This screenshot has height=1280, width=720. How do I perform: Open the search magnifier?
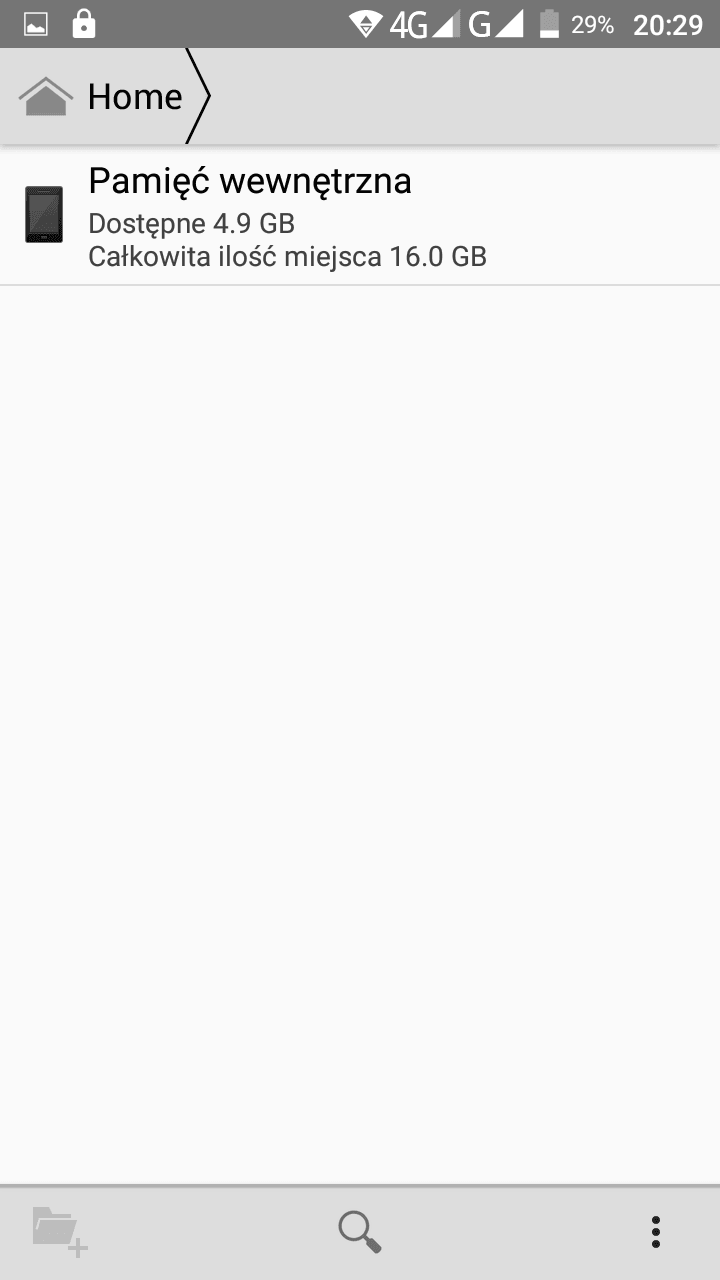pos(359,1231)
